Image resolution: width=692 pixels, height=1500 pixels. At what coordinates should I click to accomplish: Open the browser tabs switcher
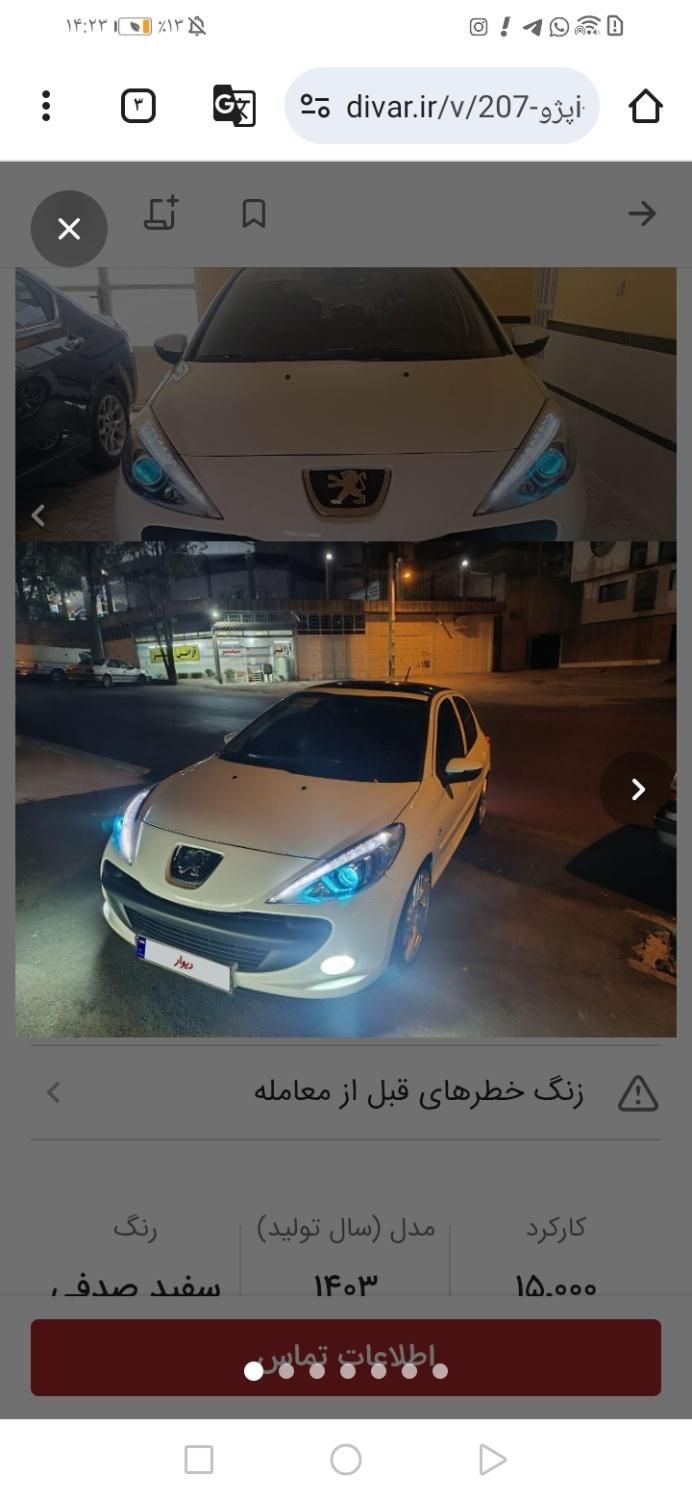click(138, 106)
